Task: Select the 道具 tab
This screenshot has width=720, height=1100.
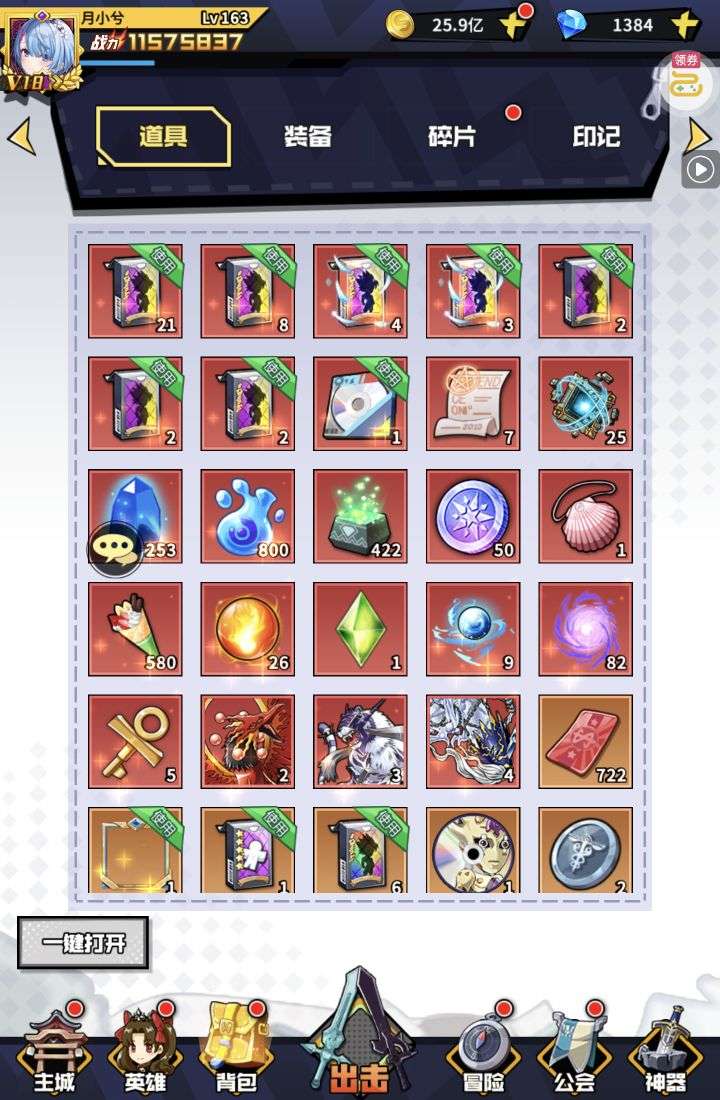Action: [x=163, y=137]
